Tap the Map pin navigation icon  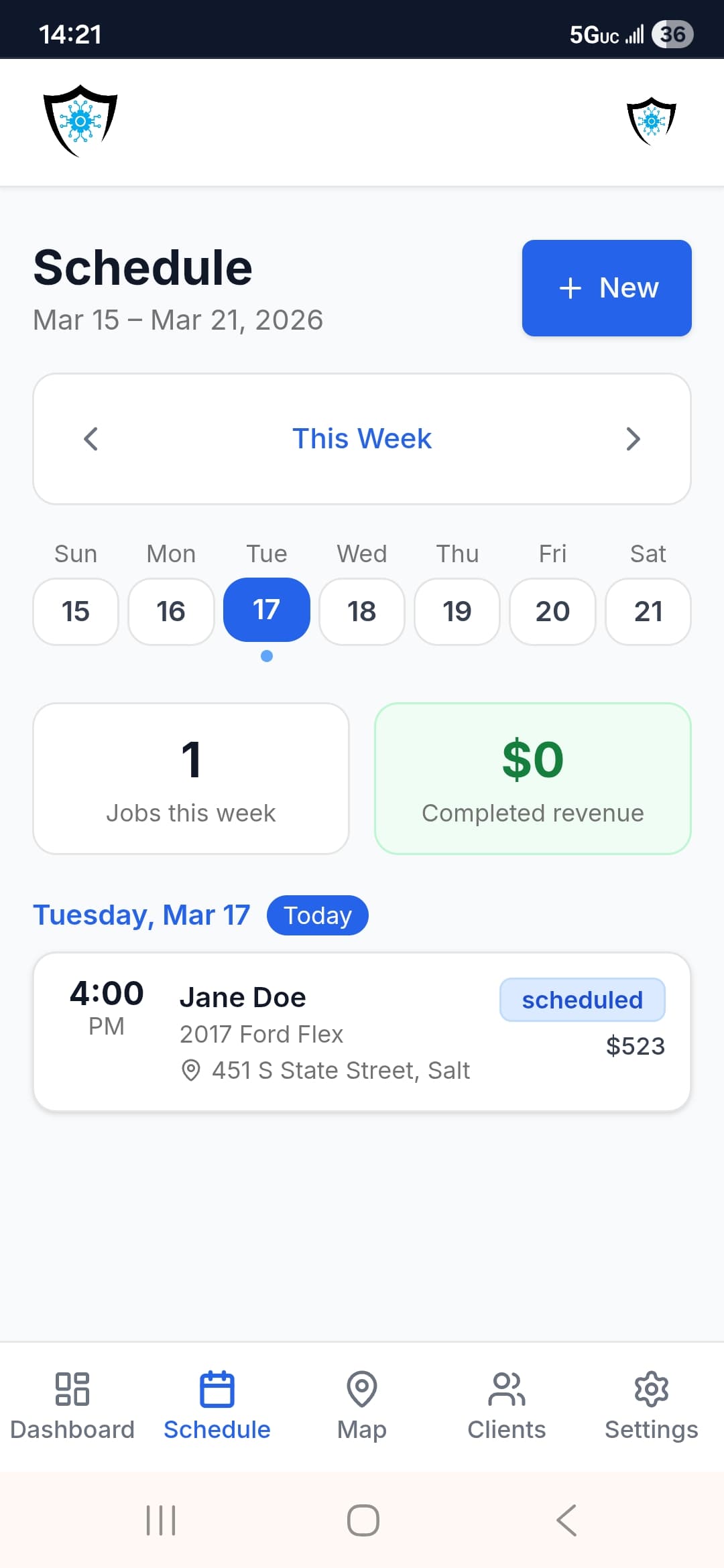(x=361, y=1388)
